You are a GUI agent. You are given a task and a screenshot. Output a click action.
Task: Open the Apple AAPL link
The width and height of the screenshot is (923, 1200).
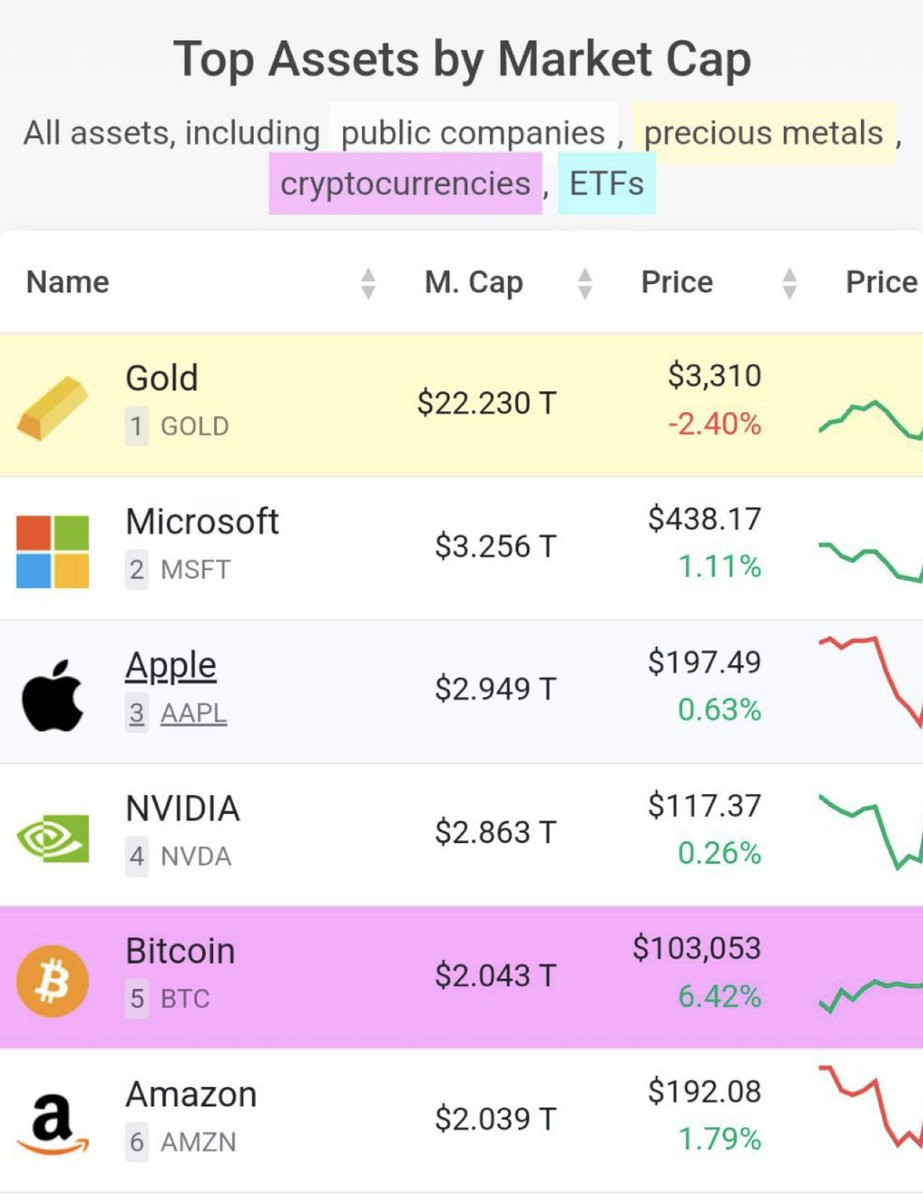point(171,666)
